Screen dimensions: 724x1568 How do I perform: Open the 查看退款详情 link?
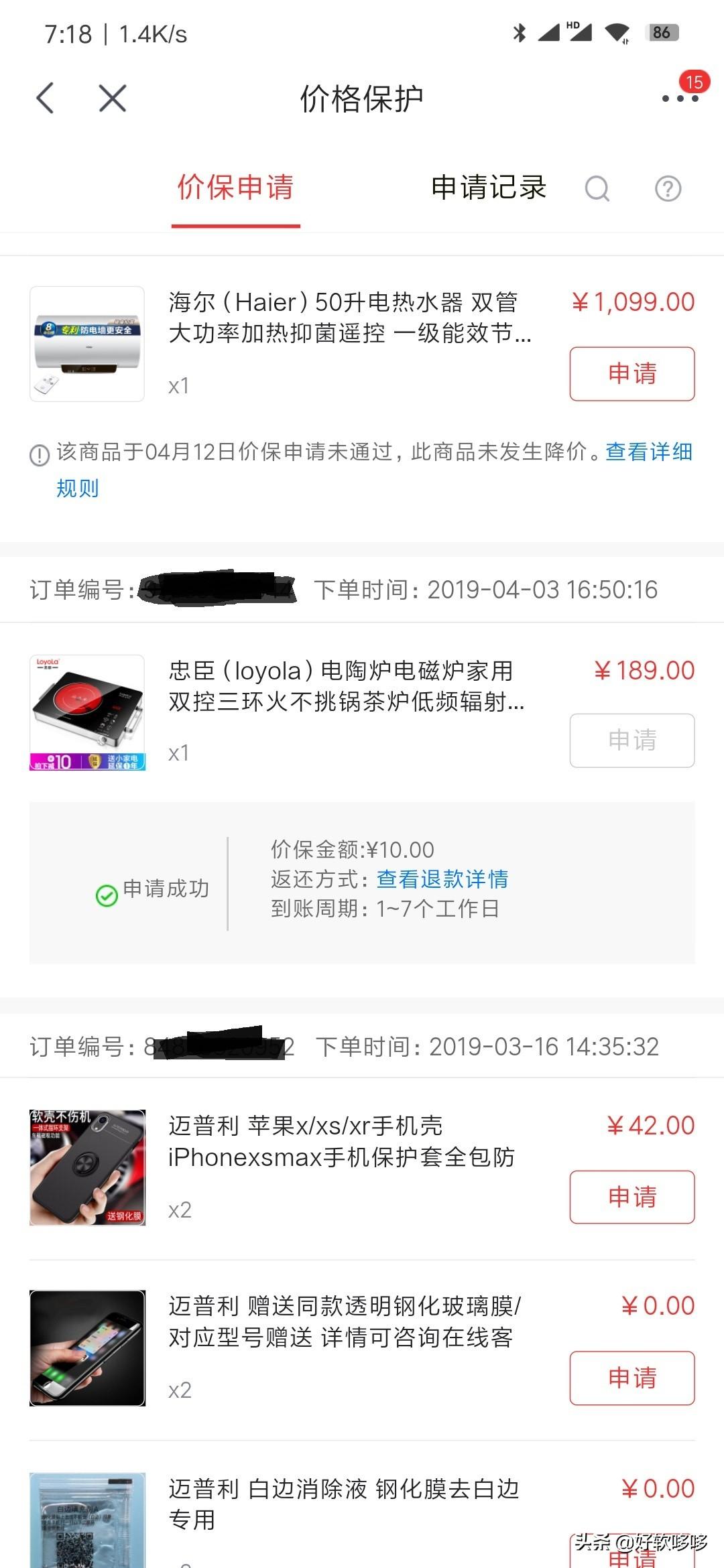click(442, 878)
